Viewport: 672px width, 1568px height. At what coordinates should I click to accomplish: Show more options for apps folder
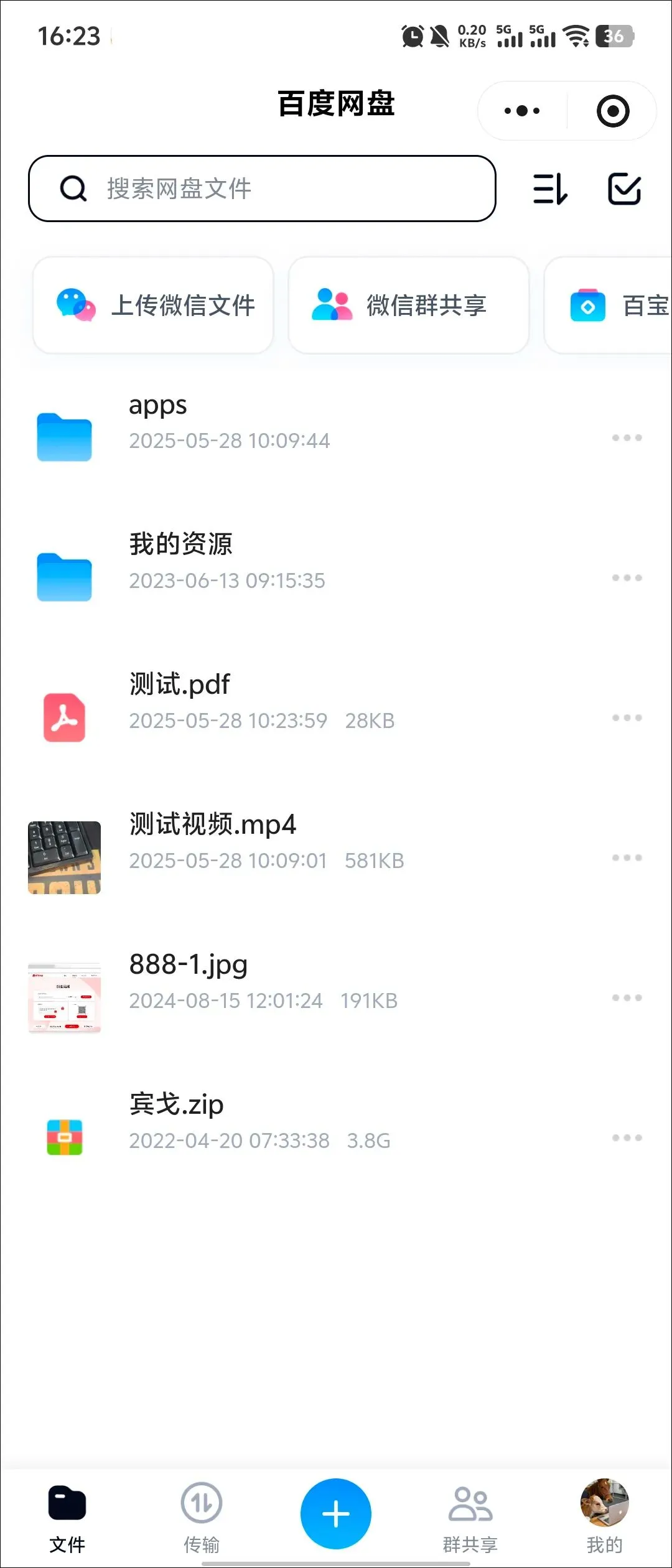coord(627,438)
